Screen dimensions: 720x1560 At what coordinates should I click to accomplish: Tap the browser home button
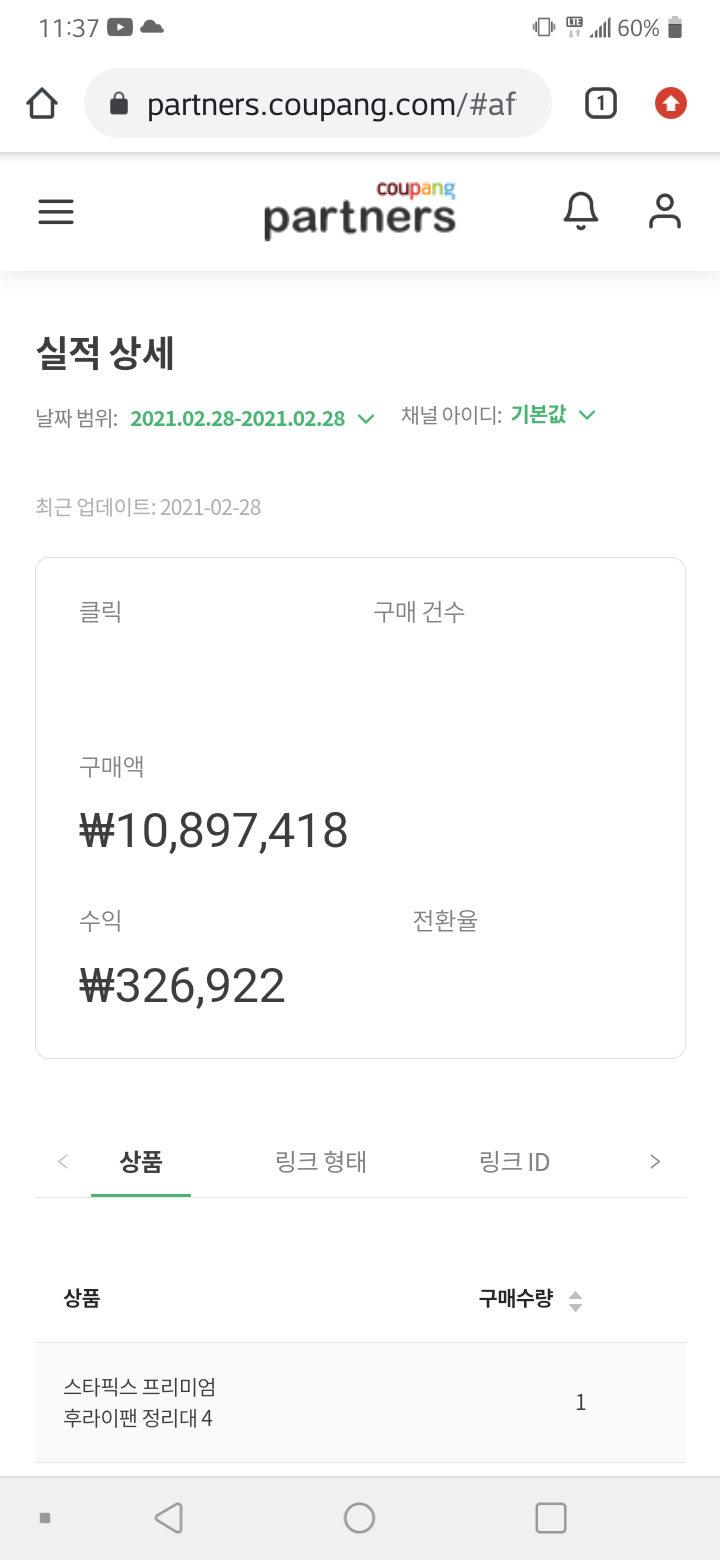pyautogui.click(x=42, y=104)
